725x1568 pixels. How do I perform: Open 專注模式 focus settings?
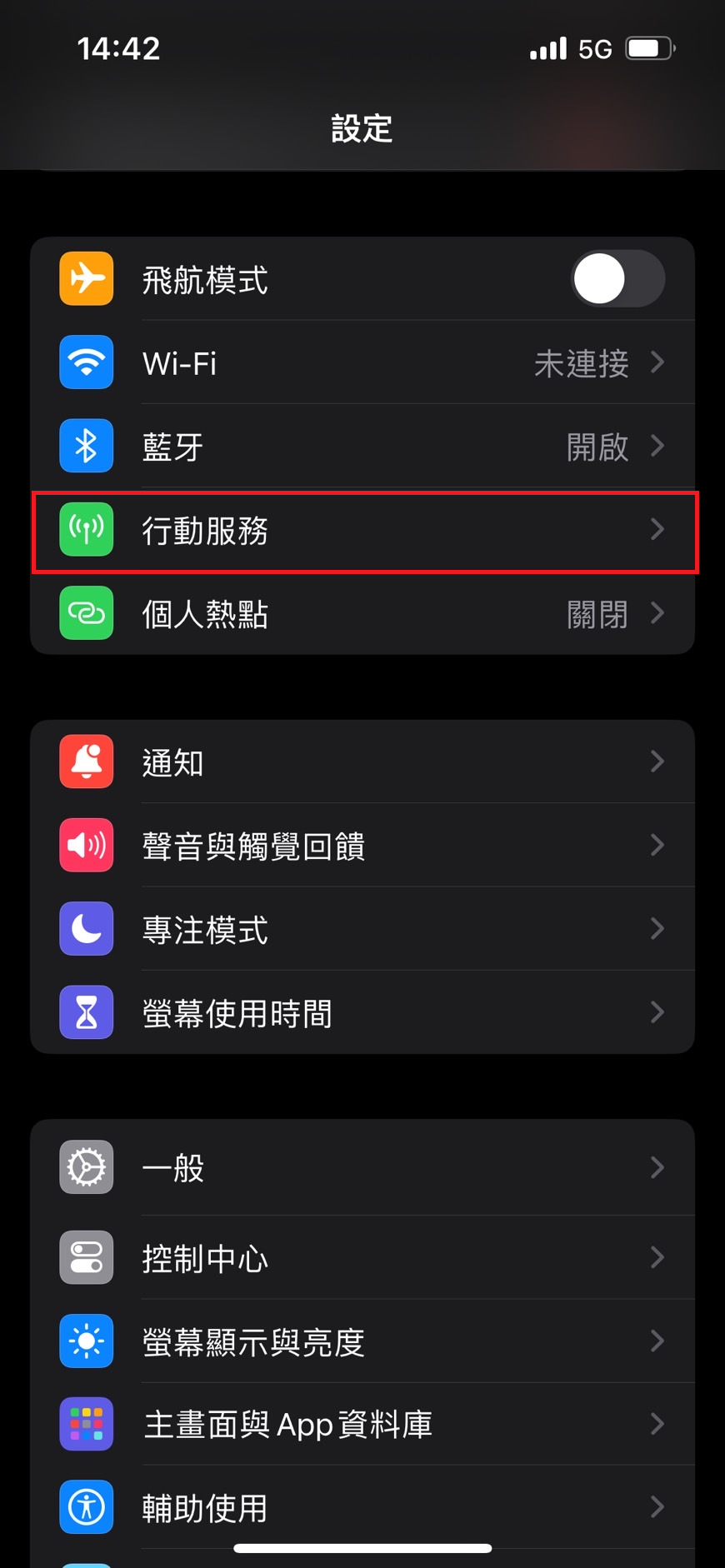tap(362, 929)
